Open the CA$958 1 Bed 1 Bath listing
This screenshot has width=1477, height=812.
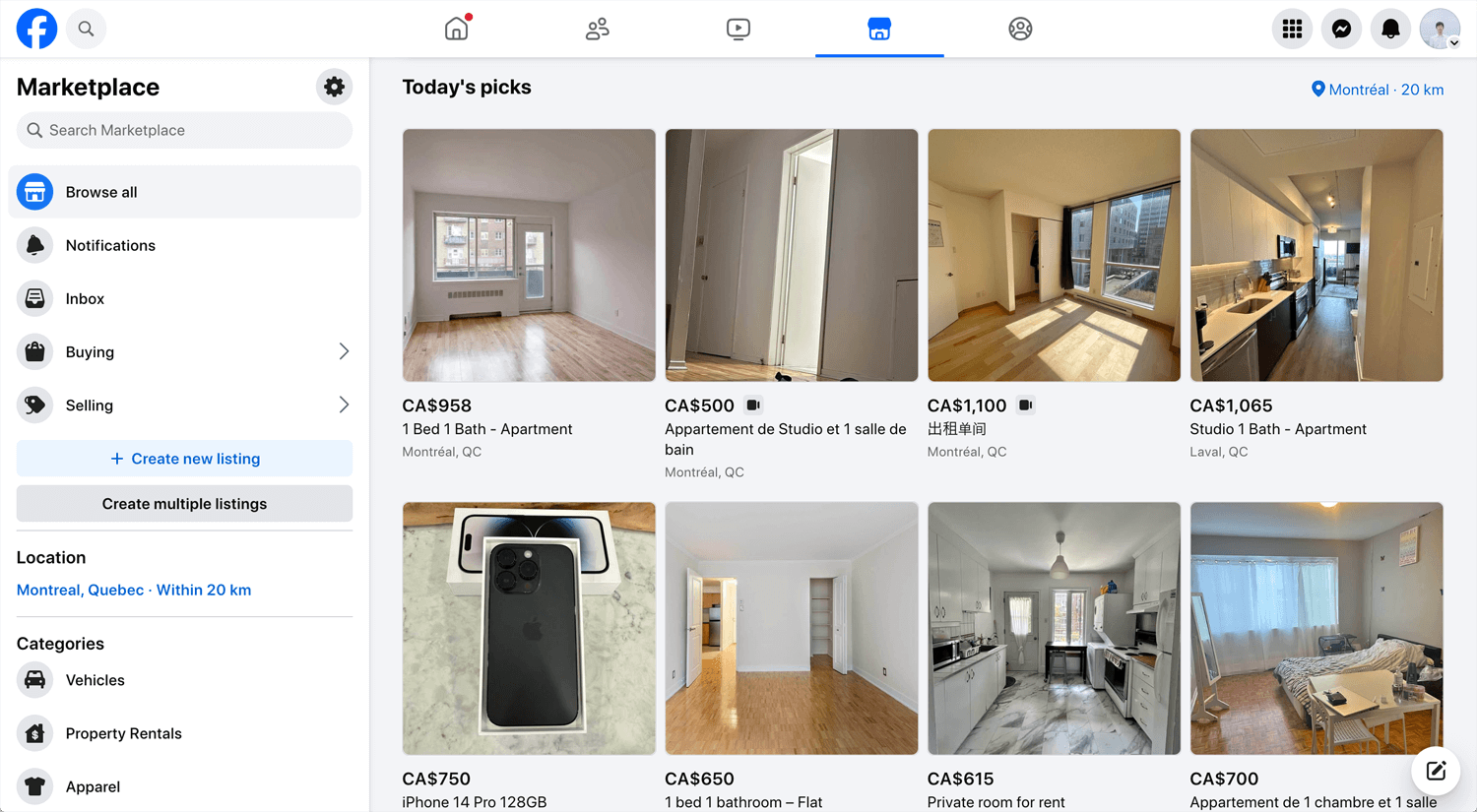[529, 256]
